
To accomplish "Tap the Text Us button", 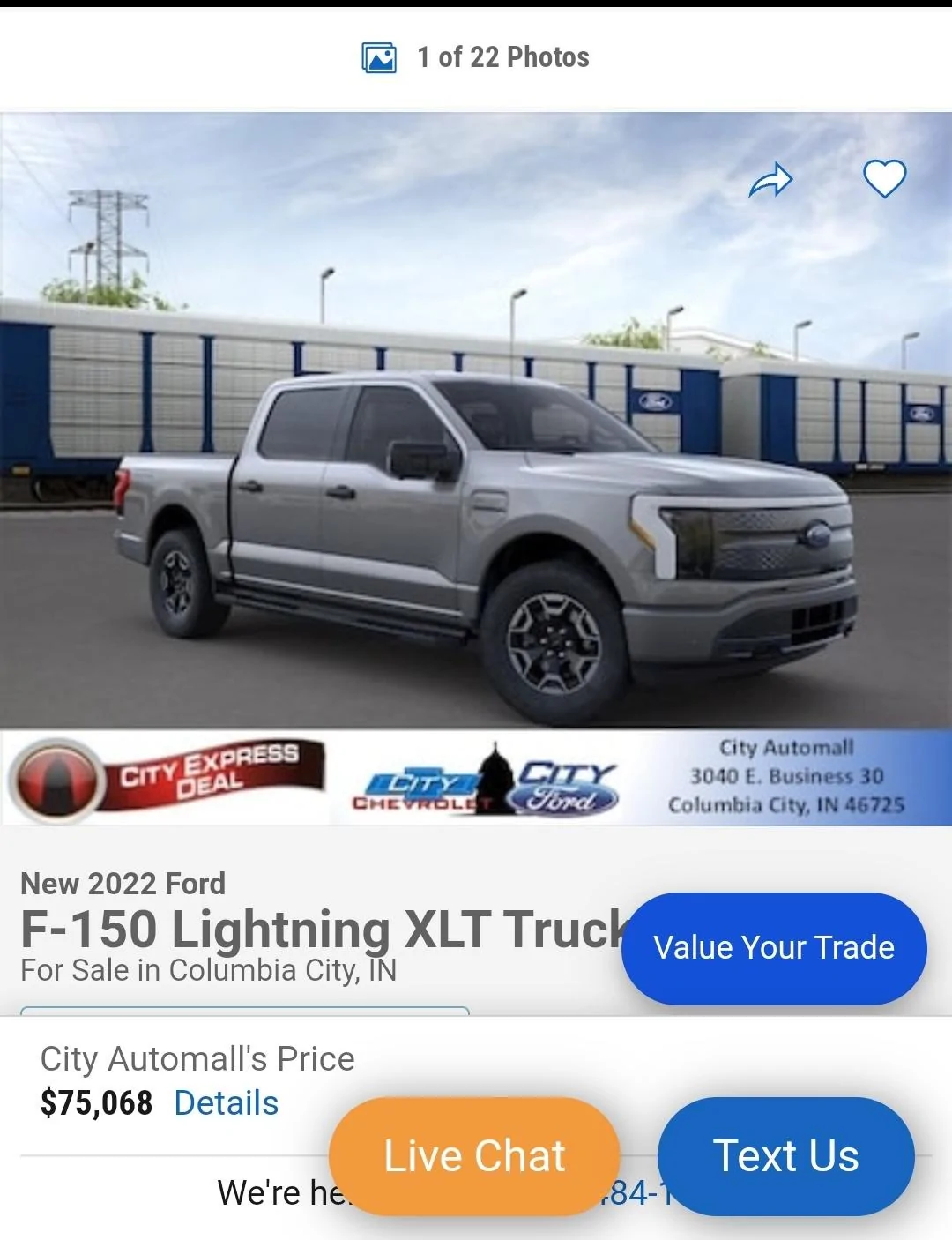I will (x=785, y=1156).
